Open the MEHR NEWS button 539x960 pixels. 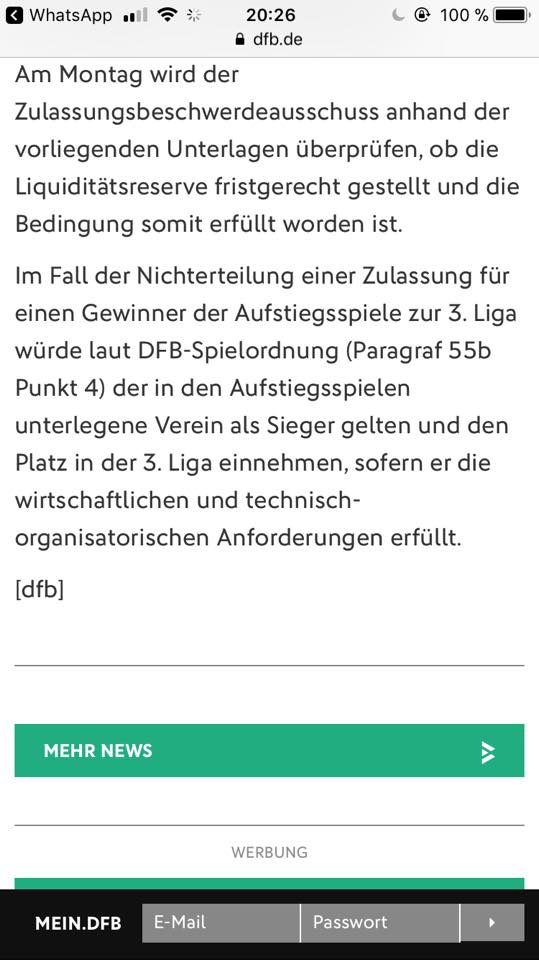[270, 751]
